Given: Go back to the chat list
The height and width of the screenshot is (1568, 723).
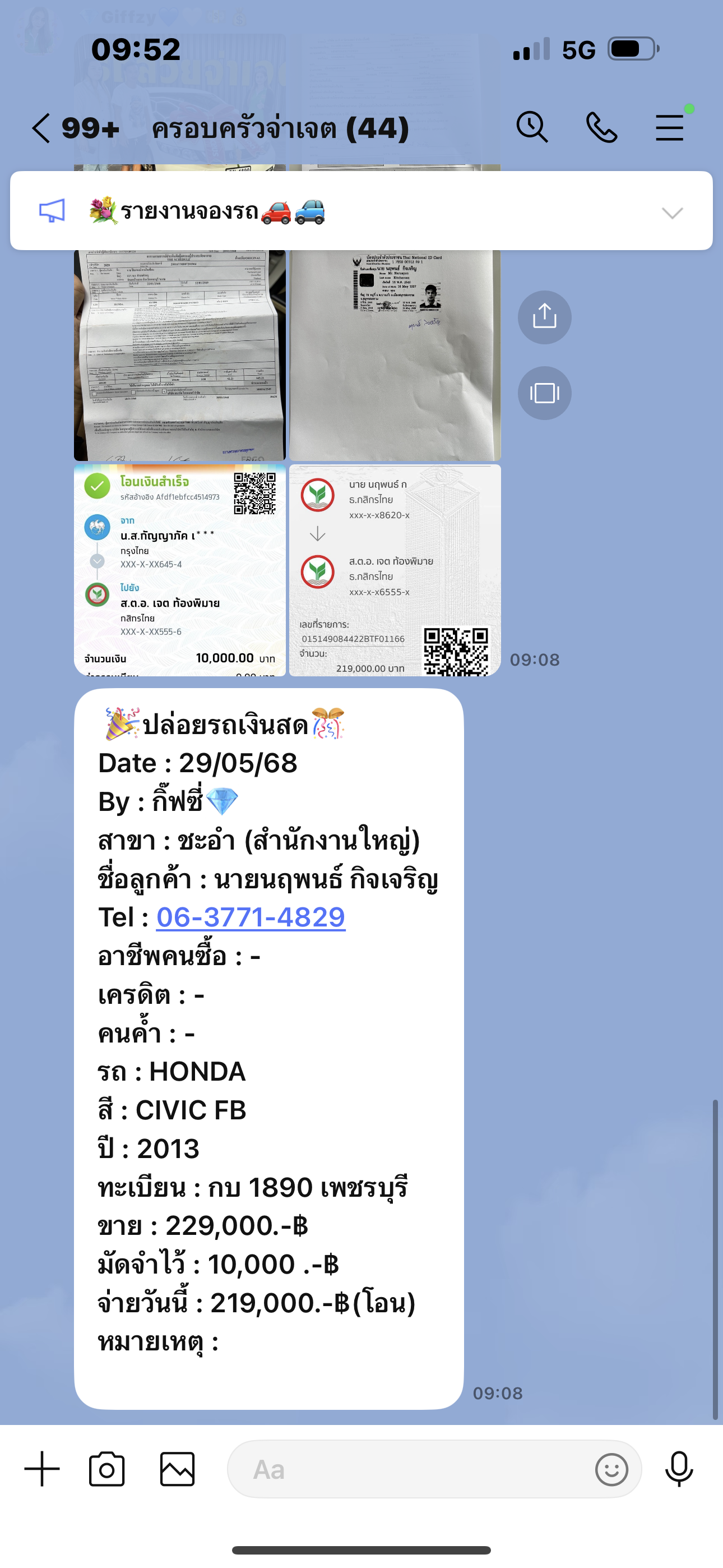Looking at the screenshot, I should [x=41, y=128].
